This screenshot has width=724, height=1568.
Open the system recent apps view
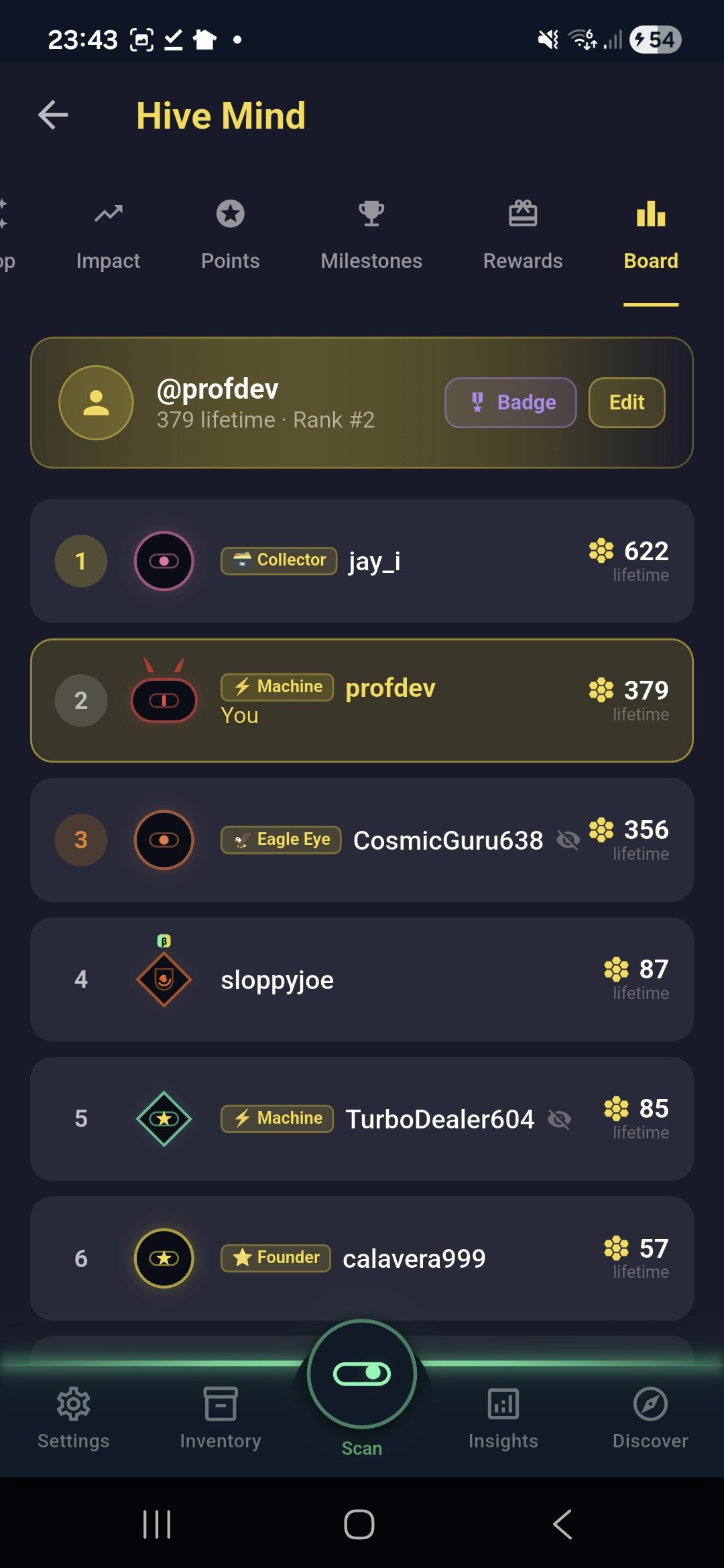[x=157, y=1524]
